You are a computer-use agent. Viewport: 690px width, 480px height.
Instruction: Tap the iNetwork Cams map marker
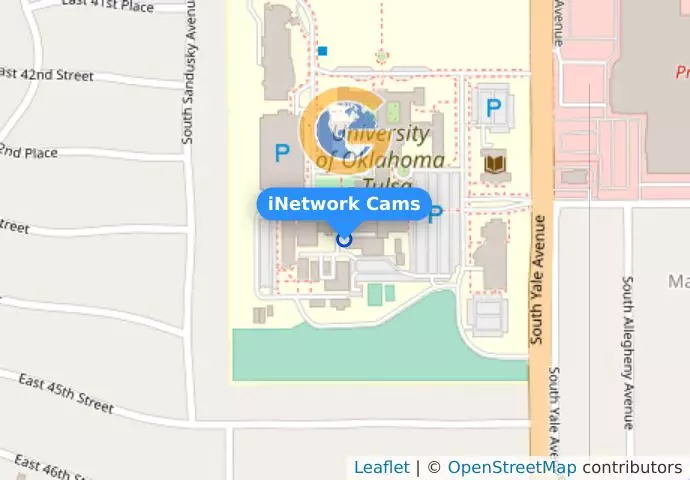pyautogui.click(x=345, y=239)
